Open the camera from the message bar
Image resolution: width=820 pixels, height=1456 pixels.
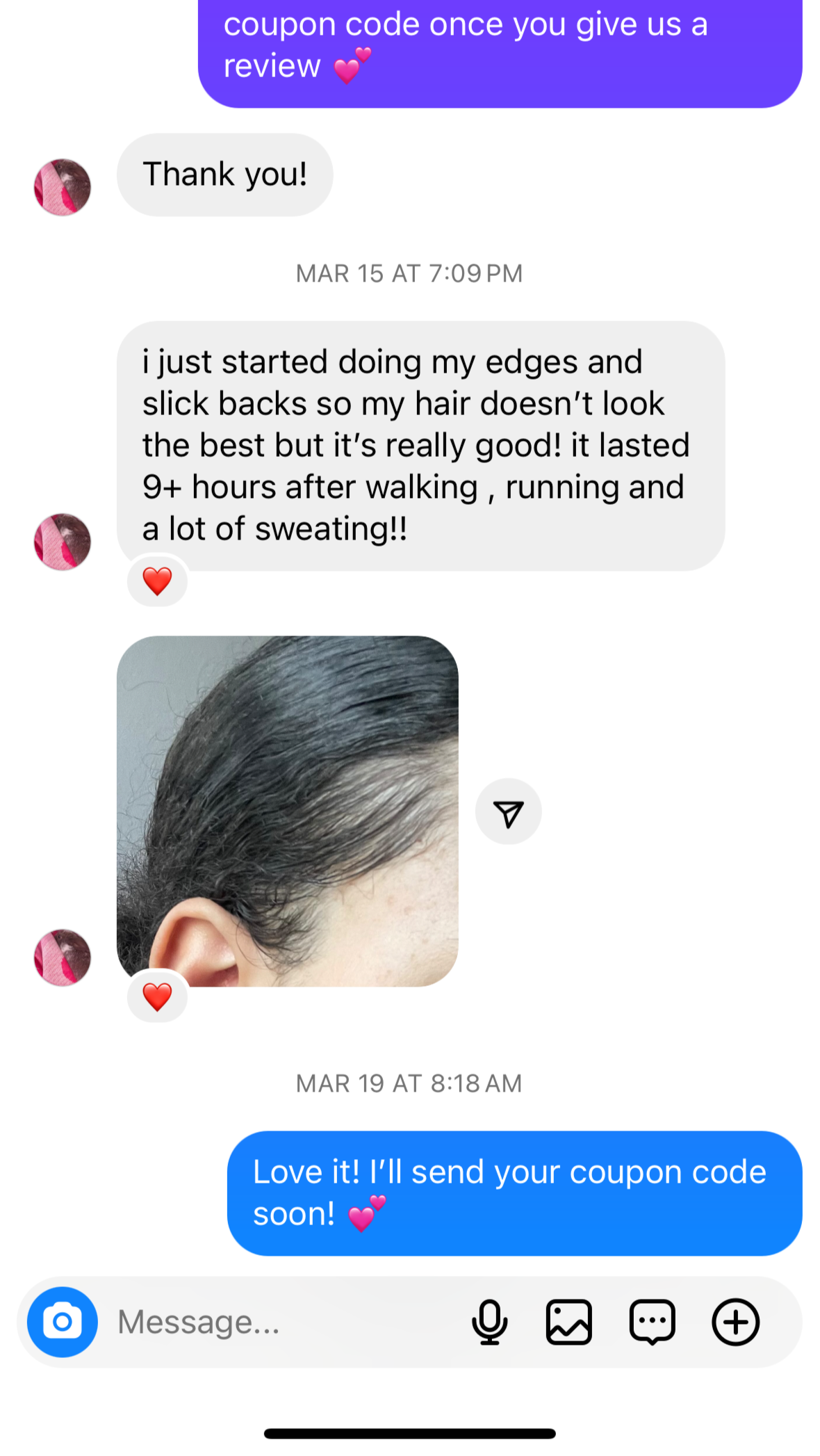point(63,1322)
